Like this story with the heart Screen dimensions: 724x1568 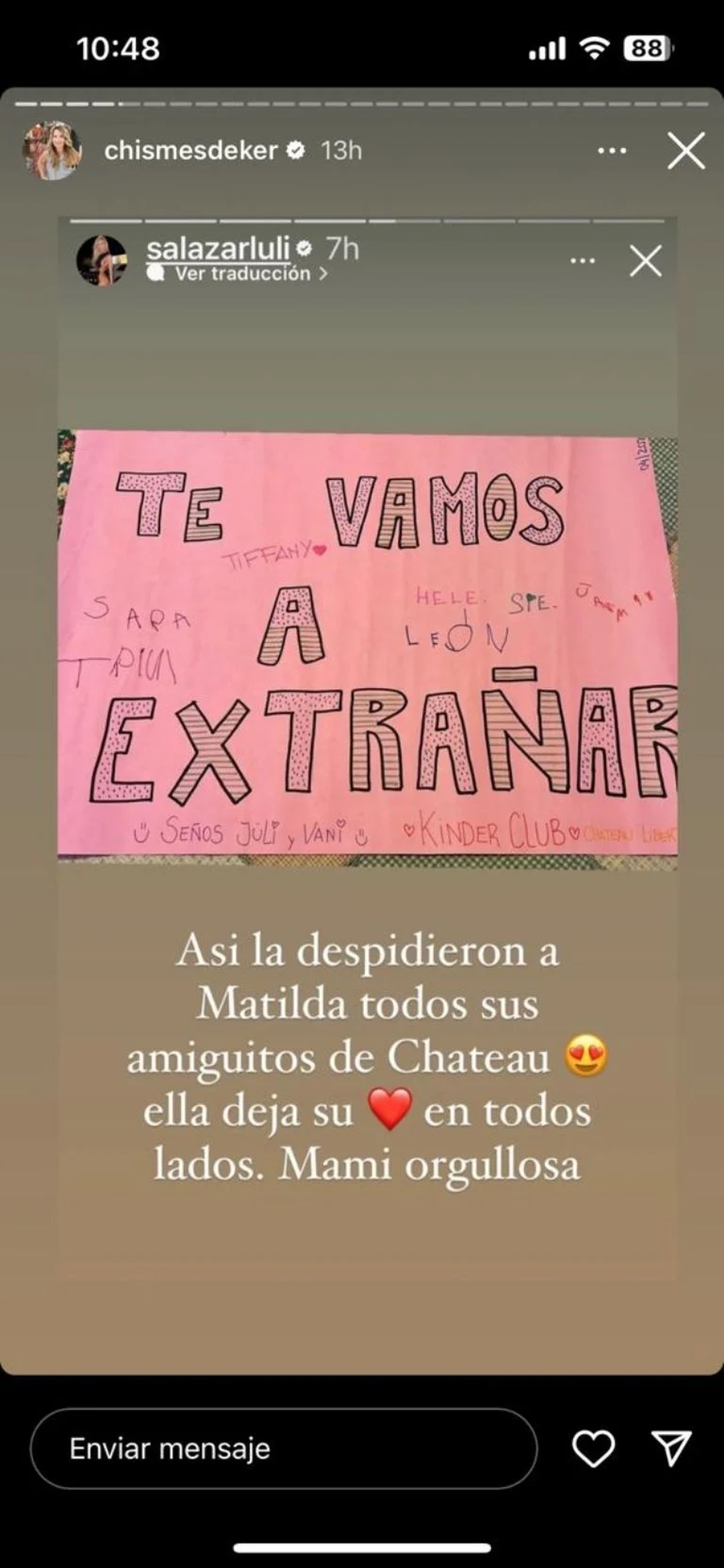(x=593, y=1448)
